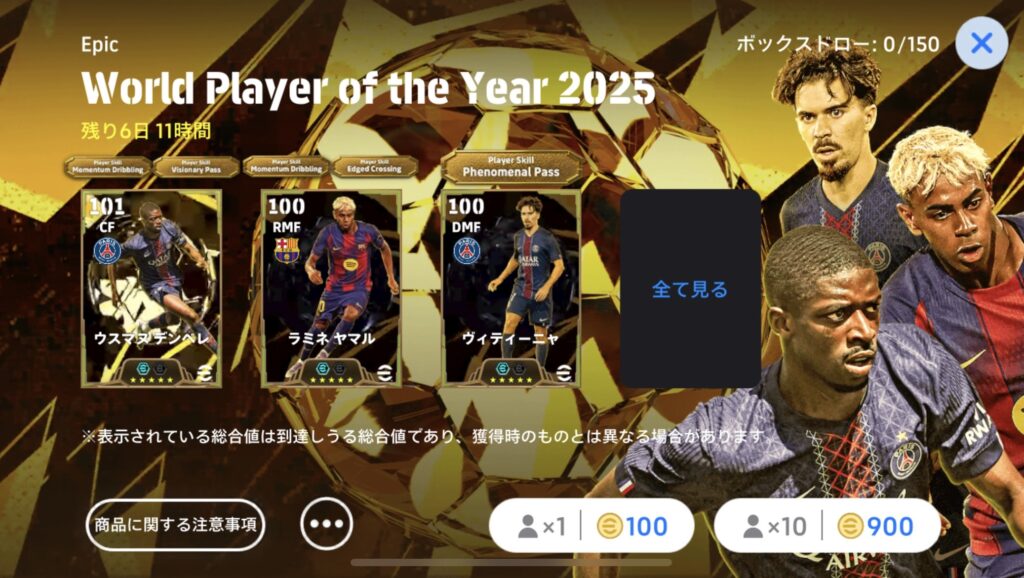View the ラミネ ヤマル player card

coord(331,288)
